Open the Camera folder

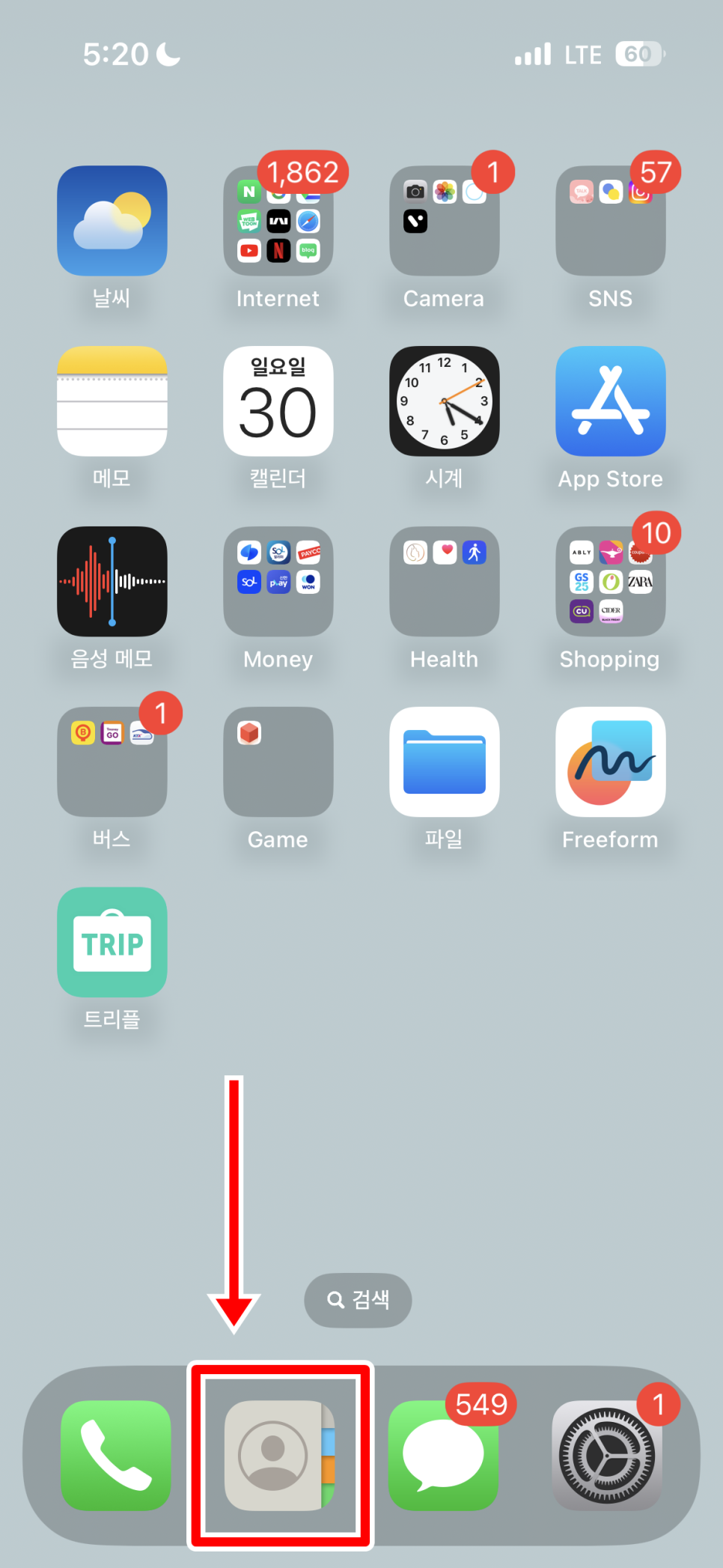445,221
